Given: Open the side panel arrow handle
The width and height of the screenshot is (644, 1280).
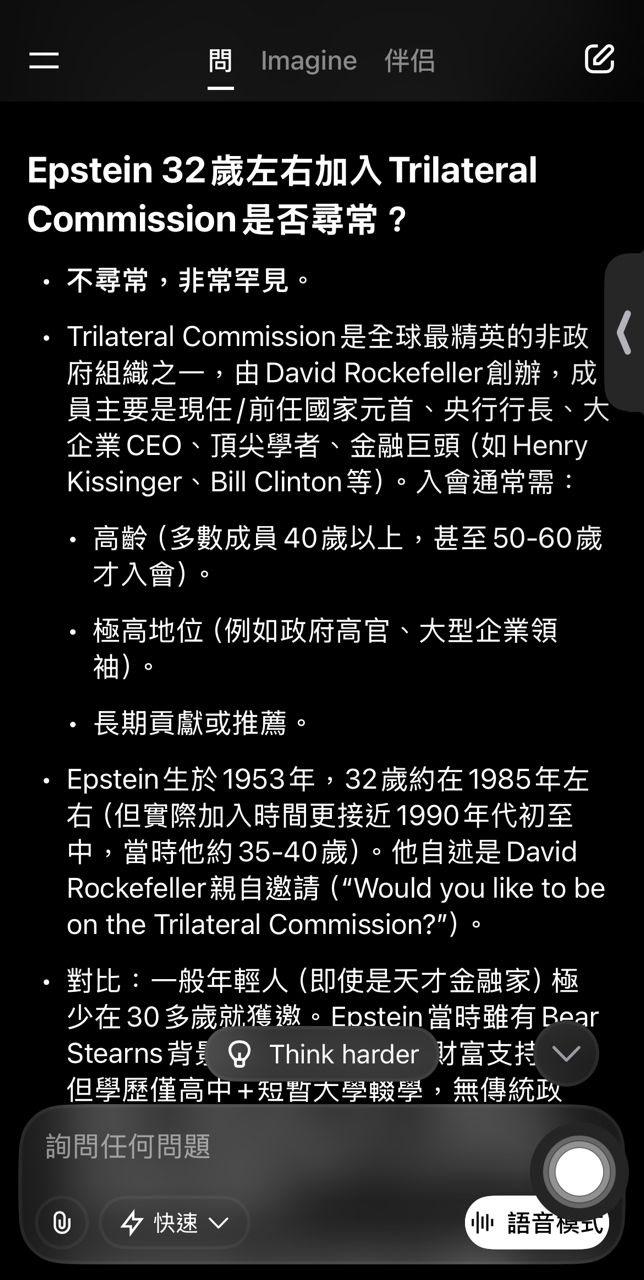Looking at the screenshot, I should pyautogui.click(x=625, y=332).
